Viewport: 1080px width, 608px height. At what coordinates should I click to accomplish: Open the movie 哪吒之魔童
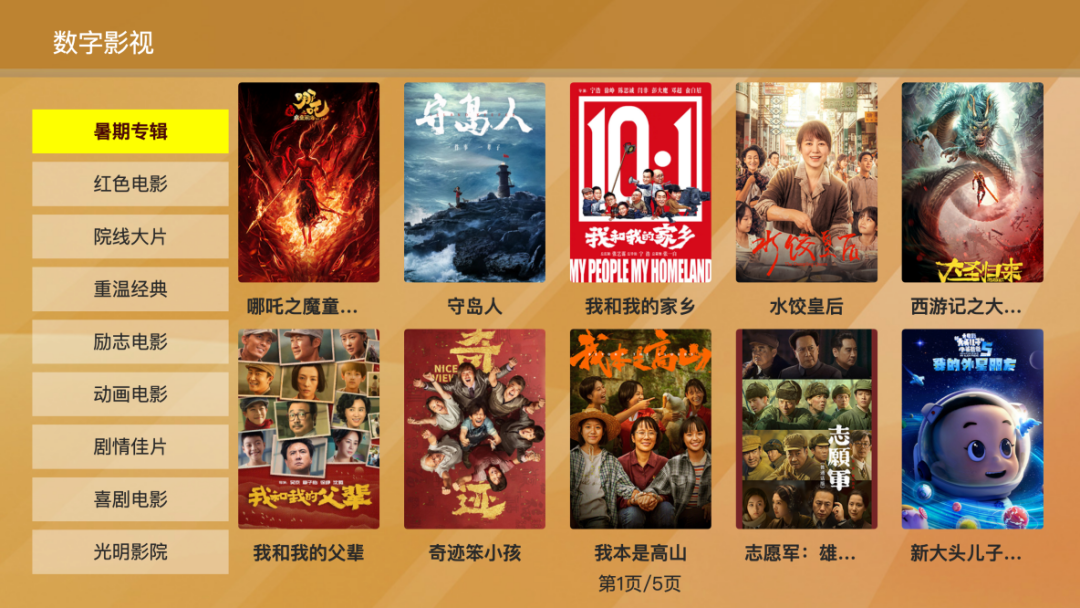click(x=308, y=183)
